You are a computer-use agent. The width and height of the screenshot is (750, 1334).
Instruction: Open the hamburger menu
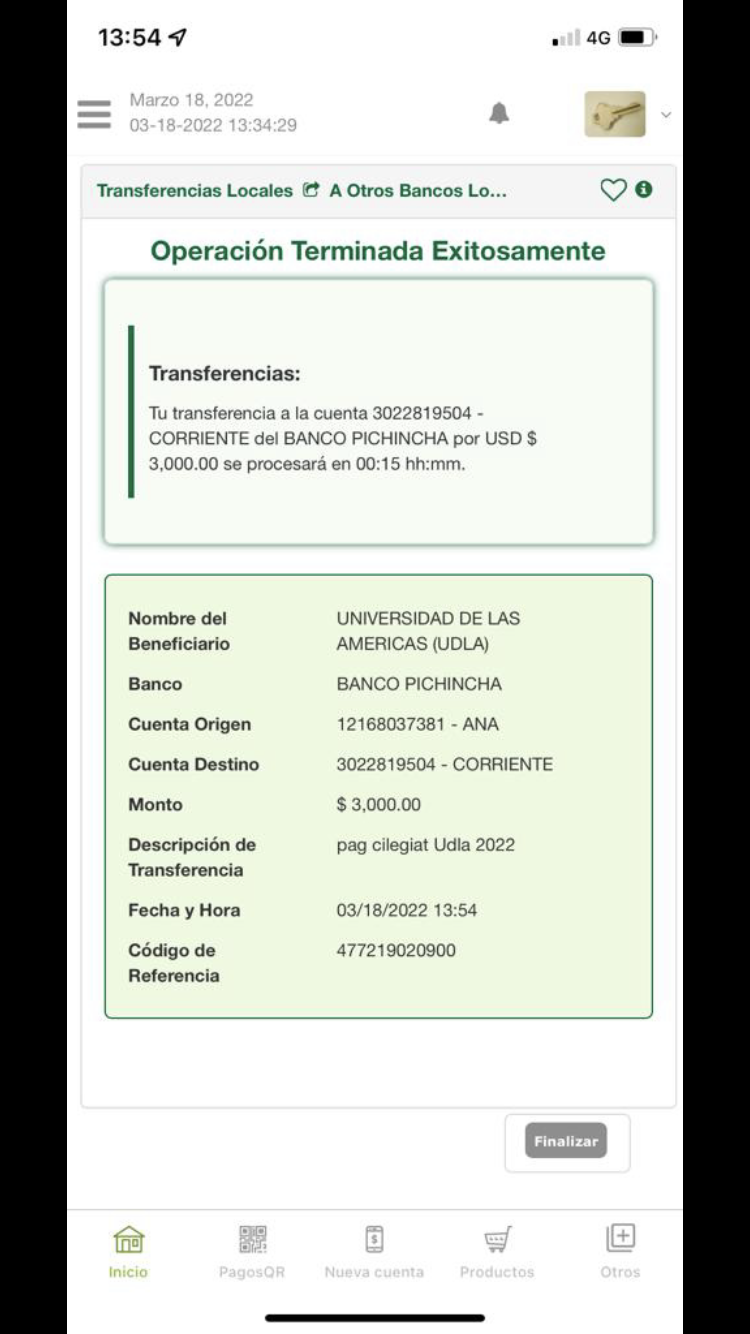(94, 114)
